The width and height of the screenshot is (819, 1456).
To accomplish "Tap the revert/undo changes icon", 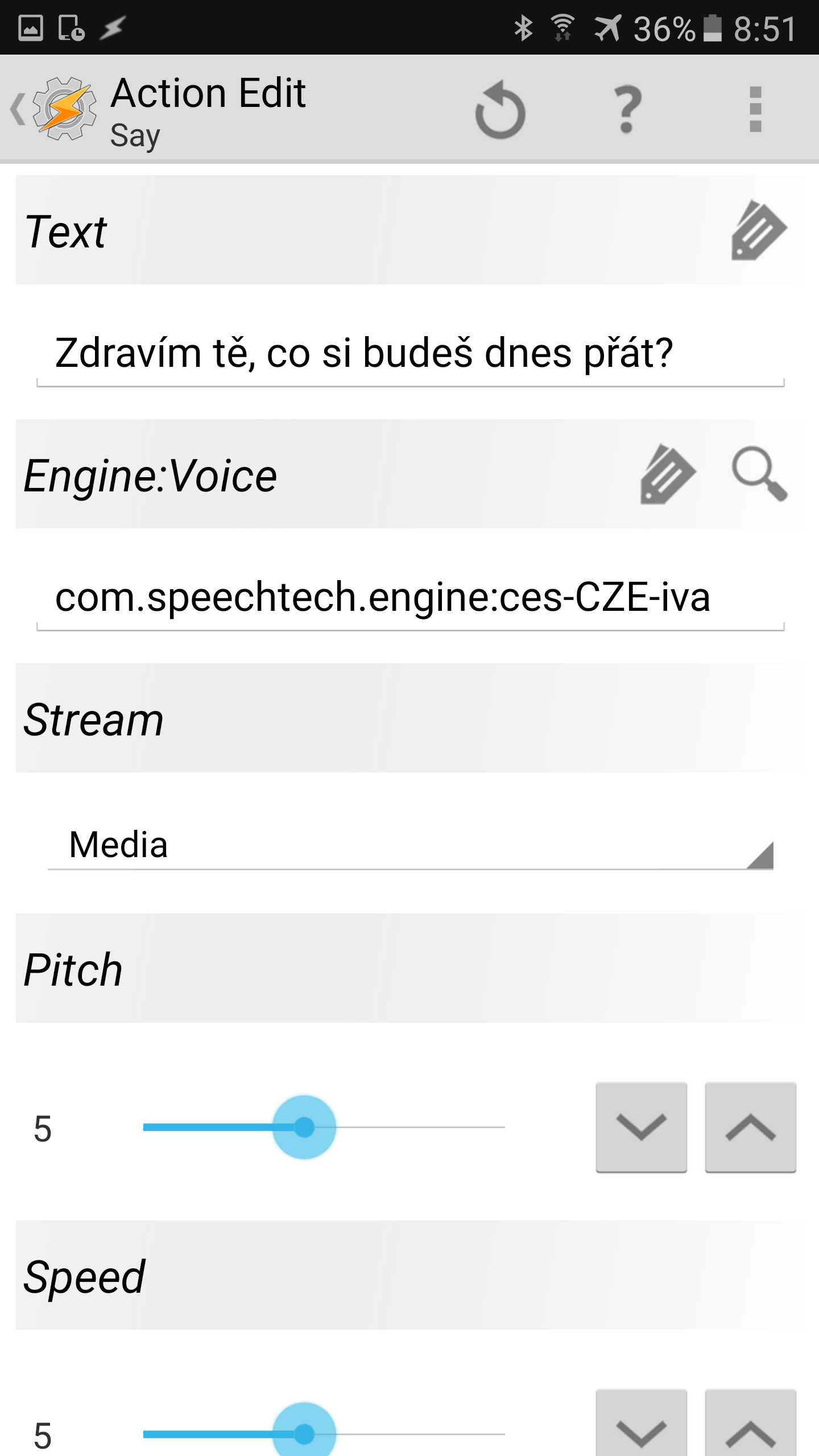I will (x=500, y=109).
